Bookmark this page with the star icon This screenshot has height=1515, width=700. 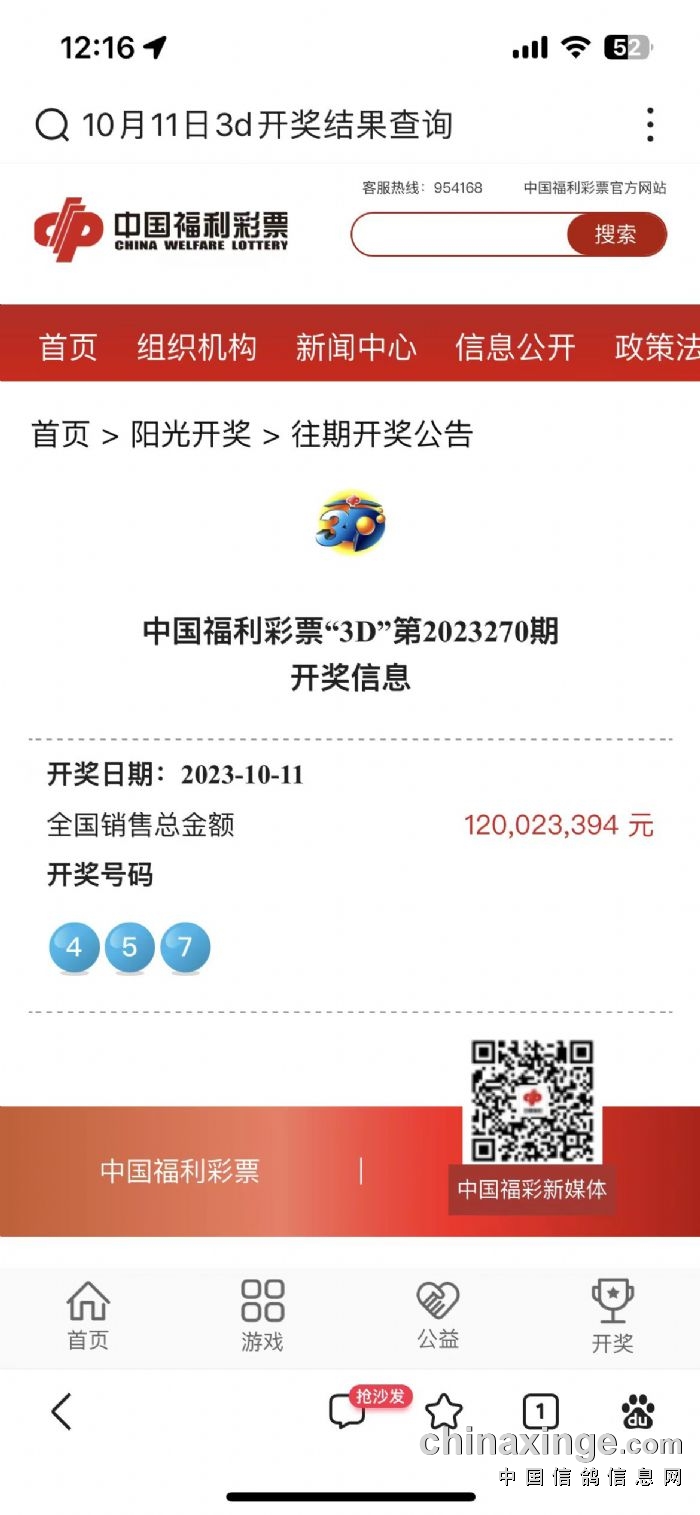pos(444,1412)
